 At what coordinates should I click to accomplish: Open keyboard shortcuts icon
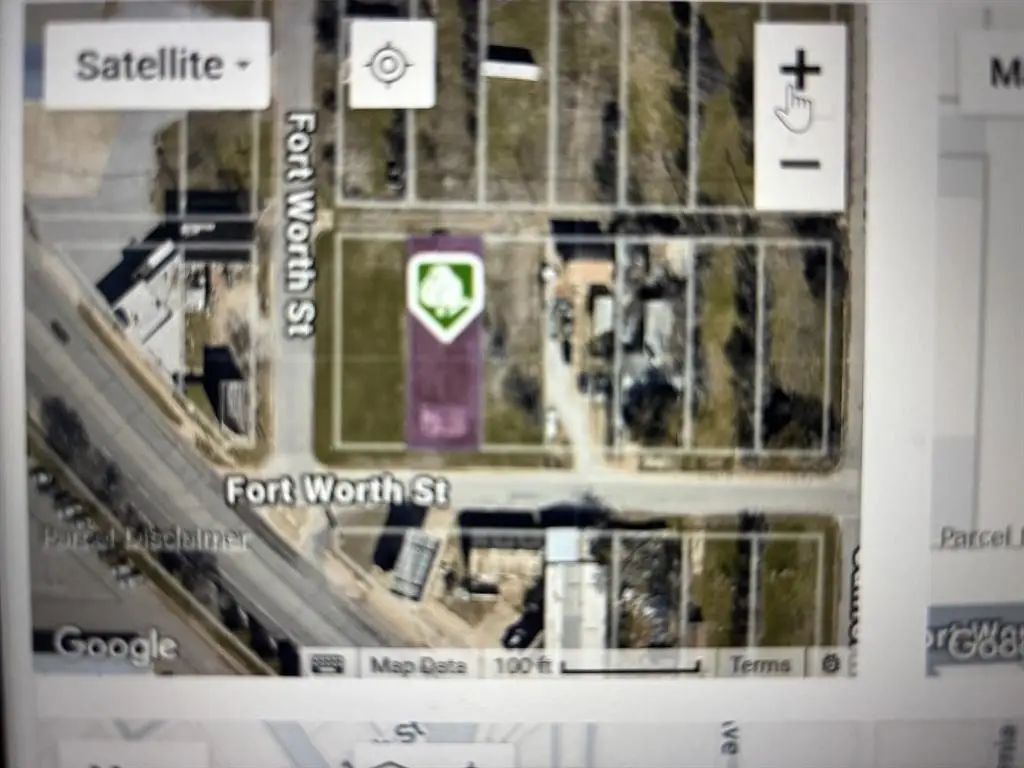pyautogui.click(x=328, y=664)
